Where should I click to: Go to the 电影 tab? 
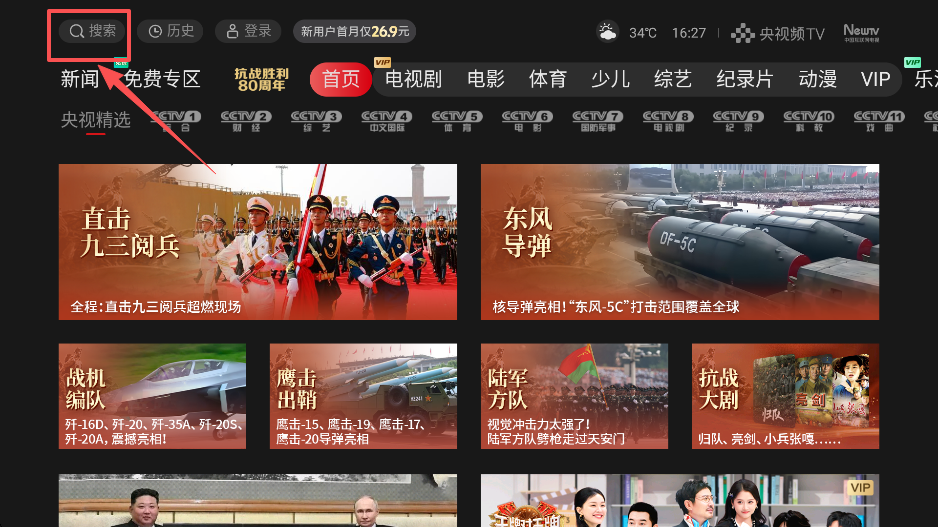486,80
